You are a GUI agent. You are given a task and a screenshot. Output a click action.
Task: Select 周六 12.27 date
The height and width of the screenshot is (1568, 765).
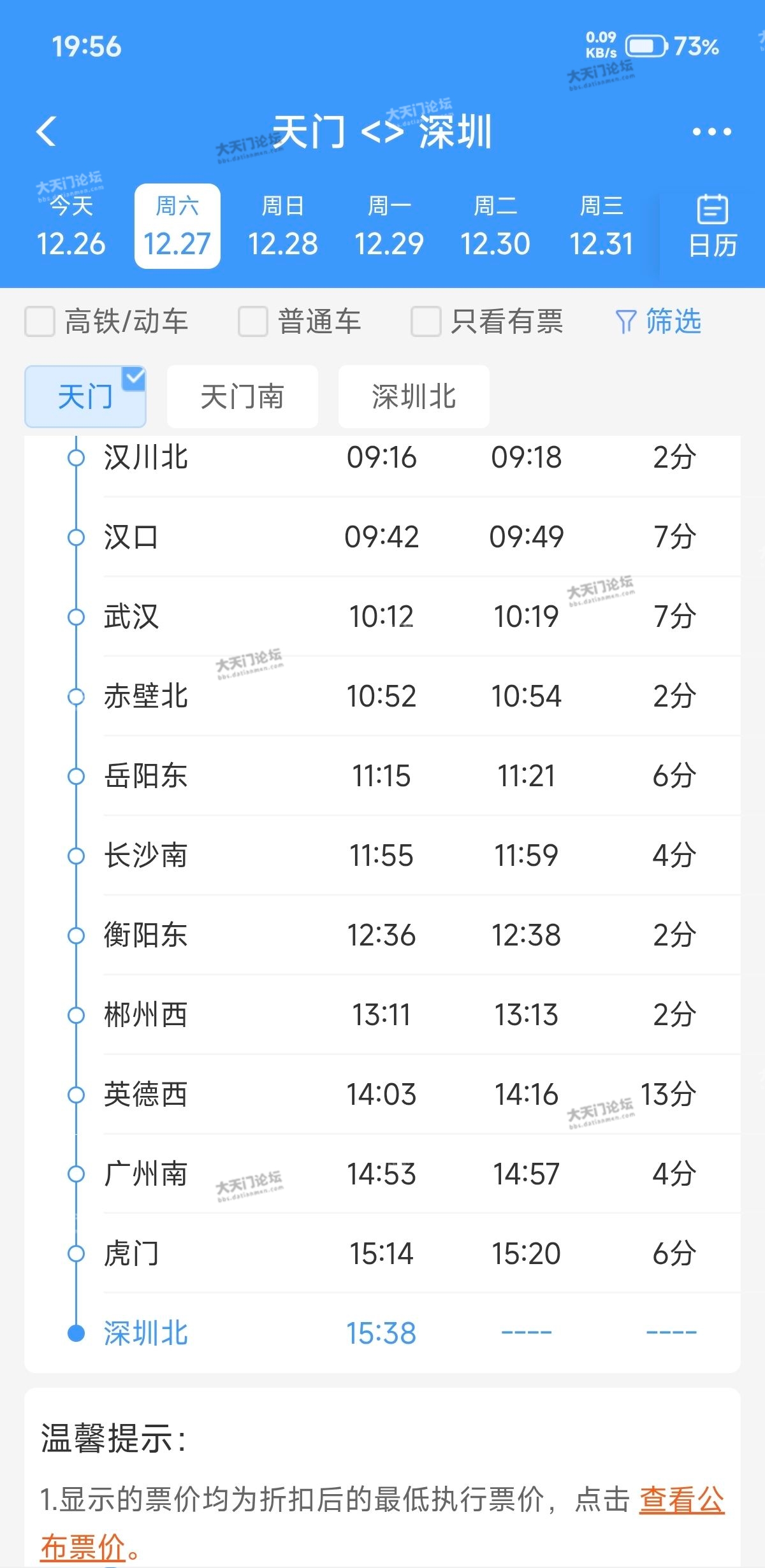tap(177, 226)
